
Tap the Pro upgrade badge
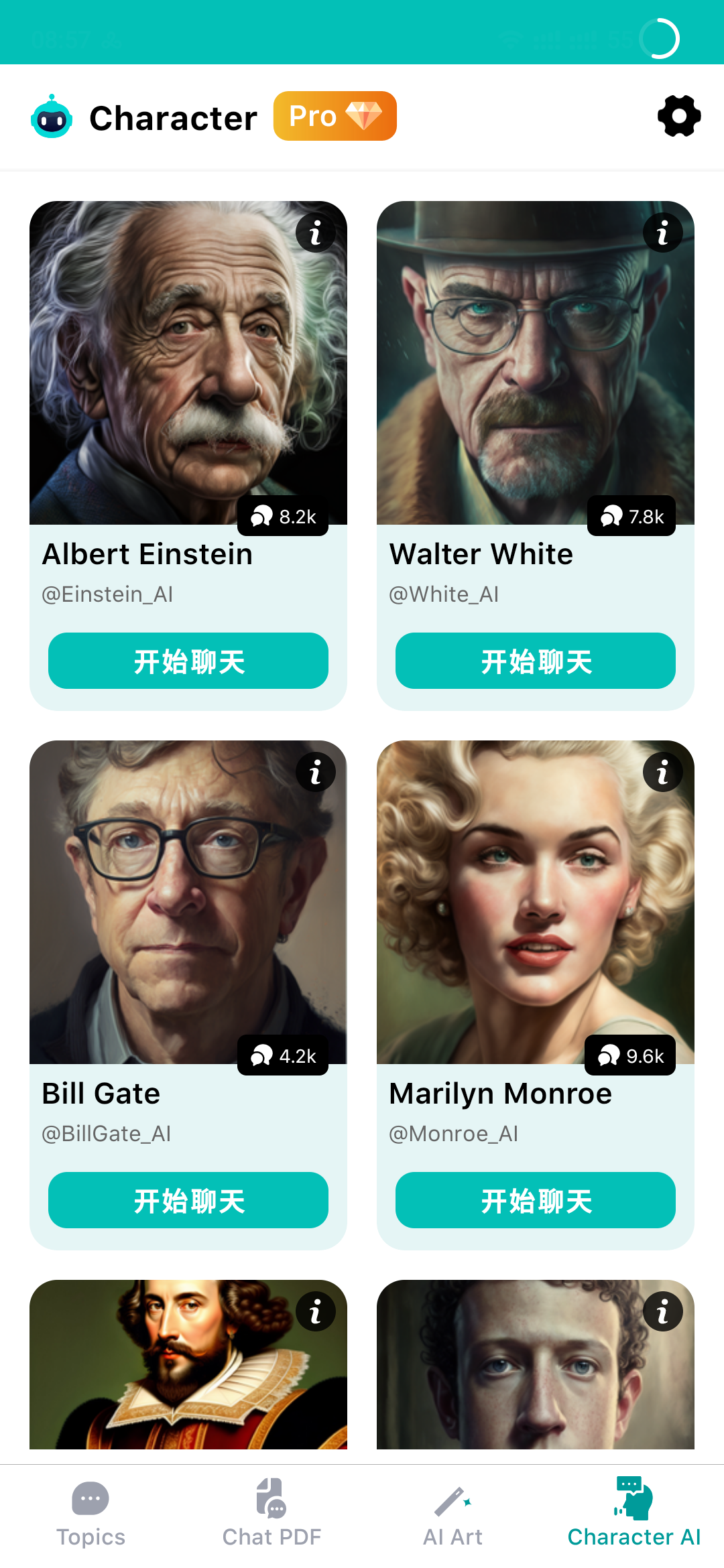tap(335, 116)
